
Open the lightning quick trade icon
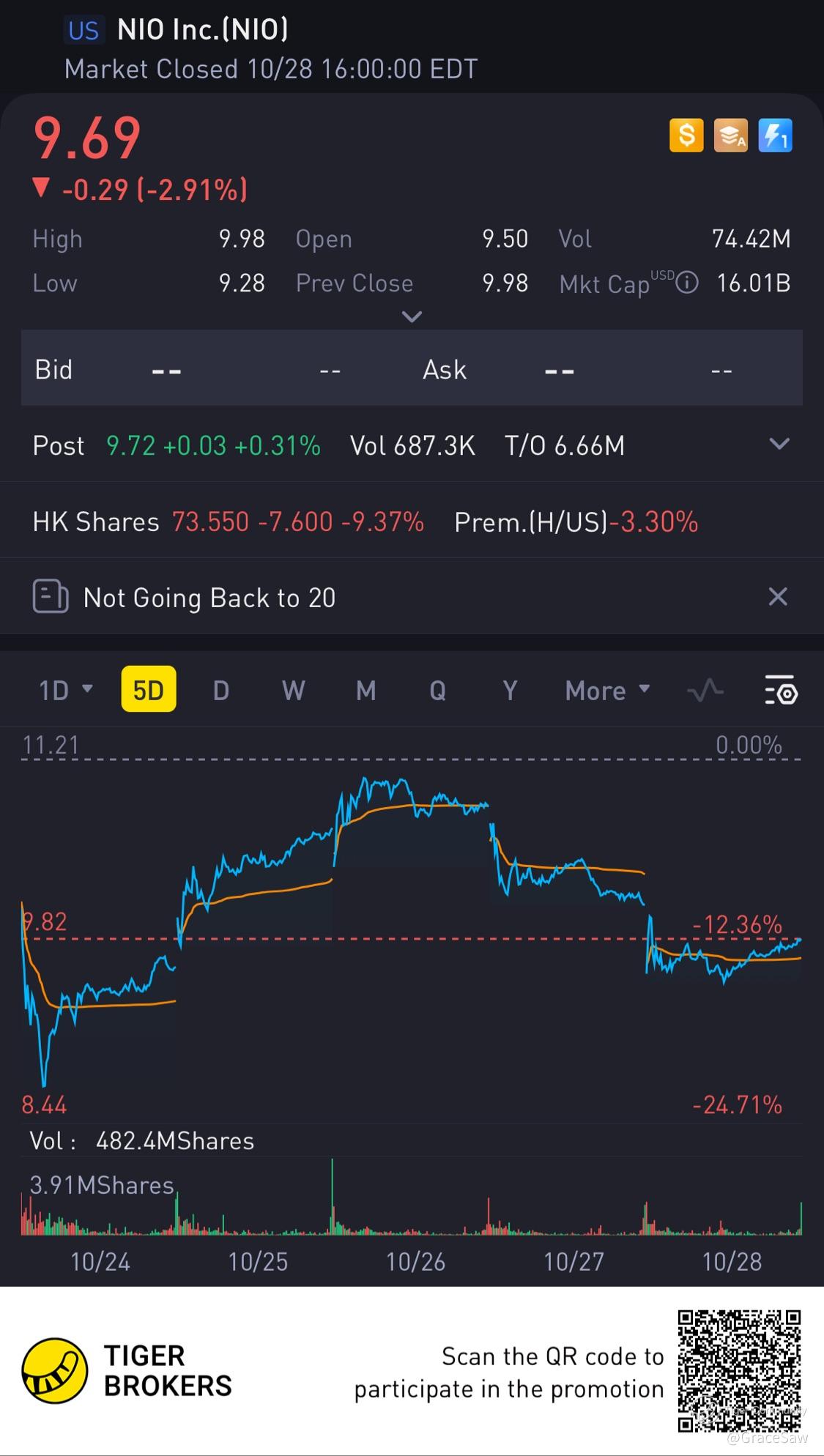coord(775,135)
